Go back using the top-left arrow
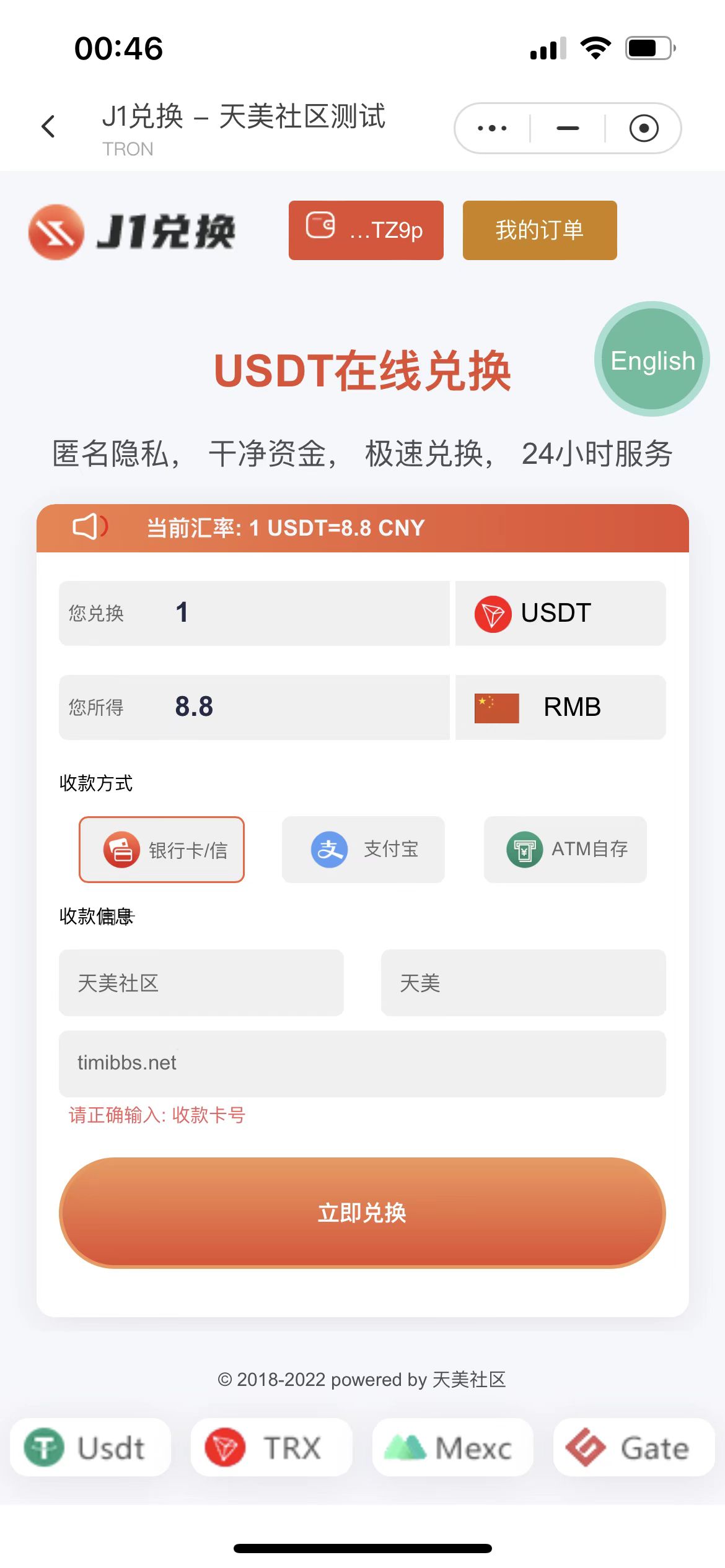This screenshot has width=725, height=1568. tap(48, 127)
